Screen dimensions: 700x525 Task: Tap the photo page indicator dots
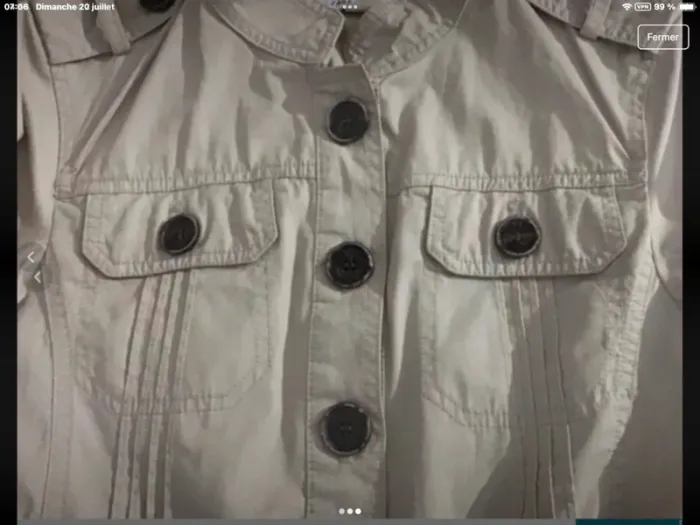(x=349, y=511)
